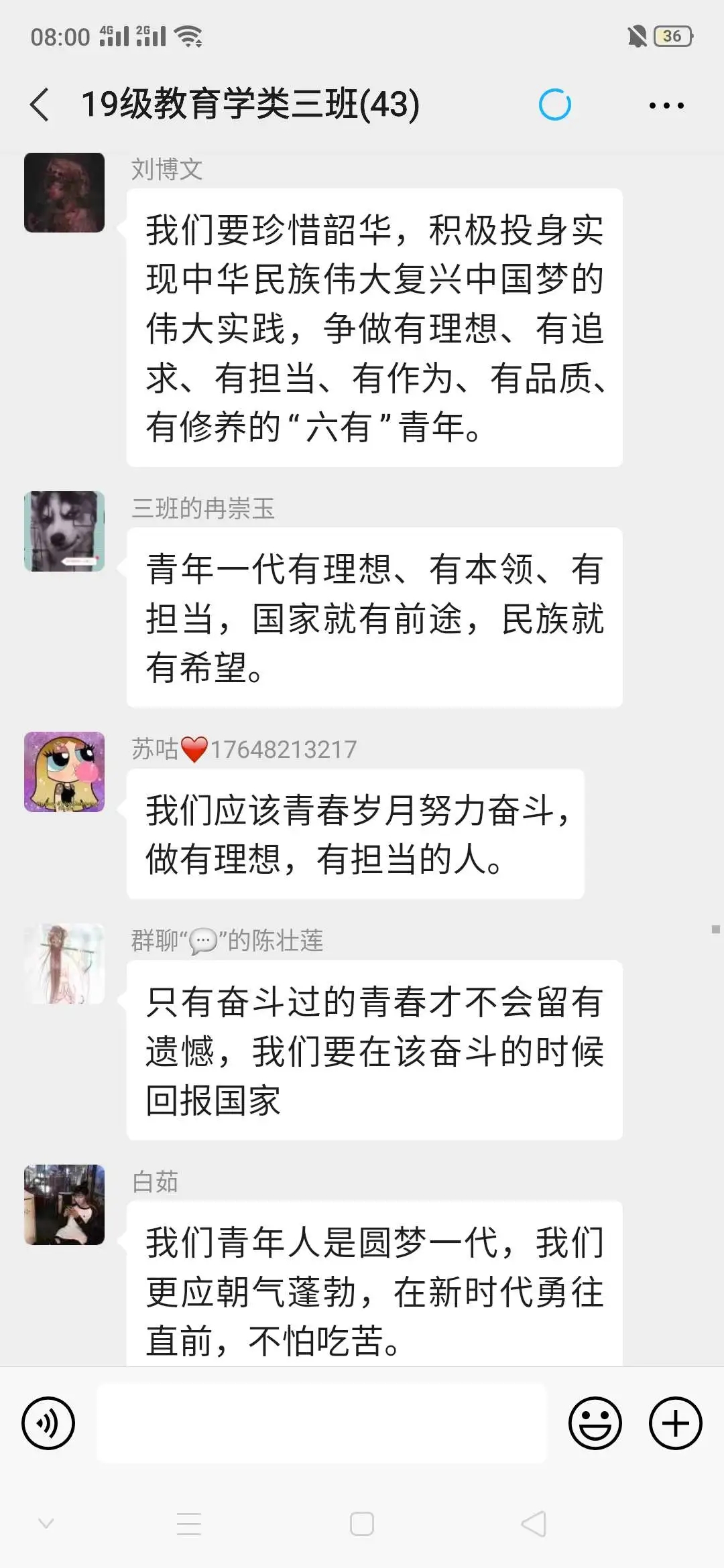Tap the message text input box

(x=322, y=1423)
